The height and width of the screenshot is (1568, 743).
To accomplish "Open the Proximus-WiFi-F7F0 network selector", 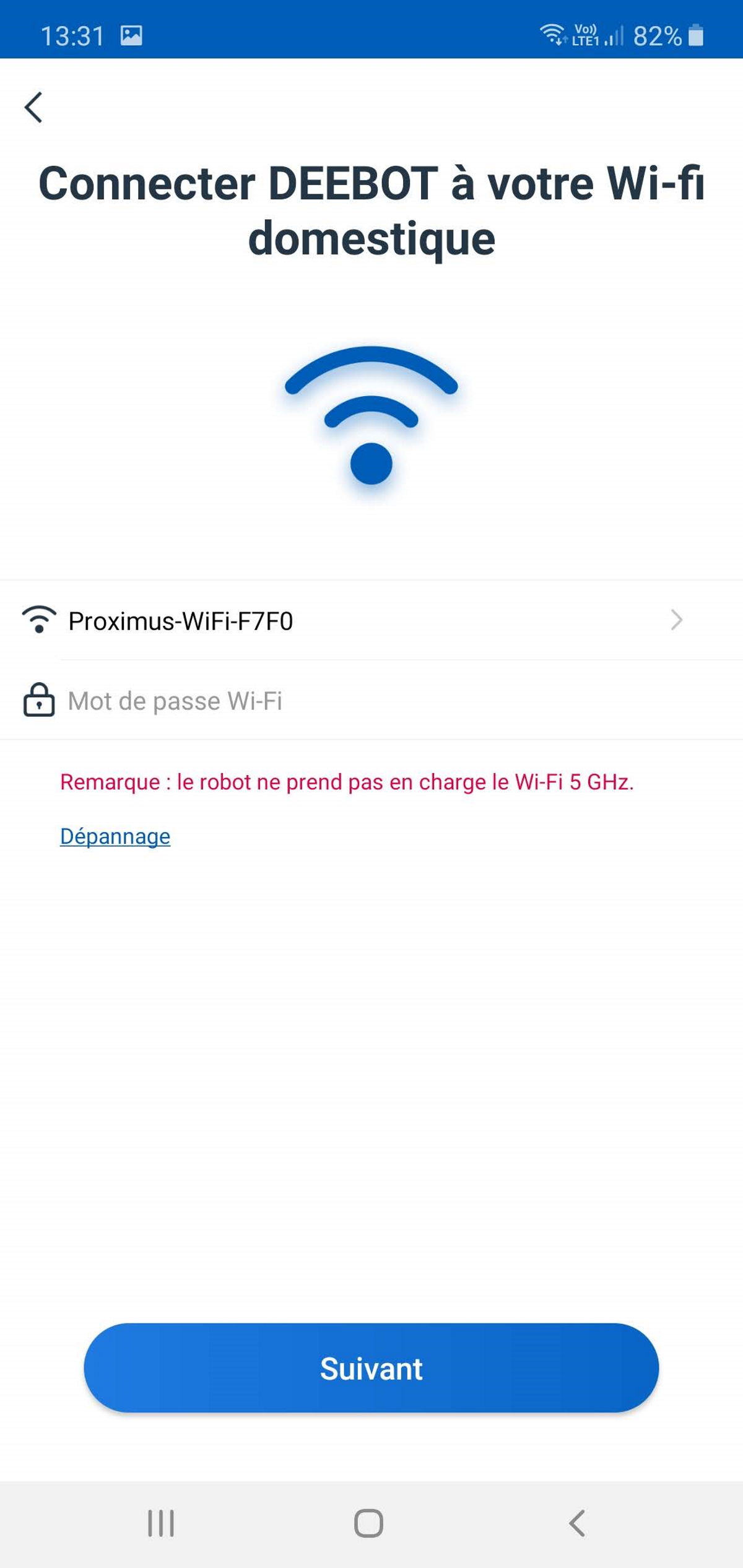I will (x=371, y=620).
